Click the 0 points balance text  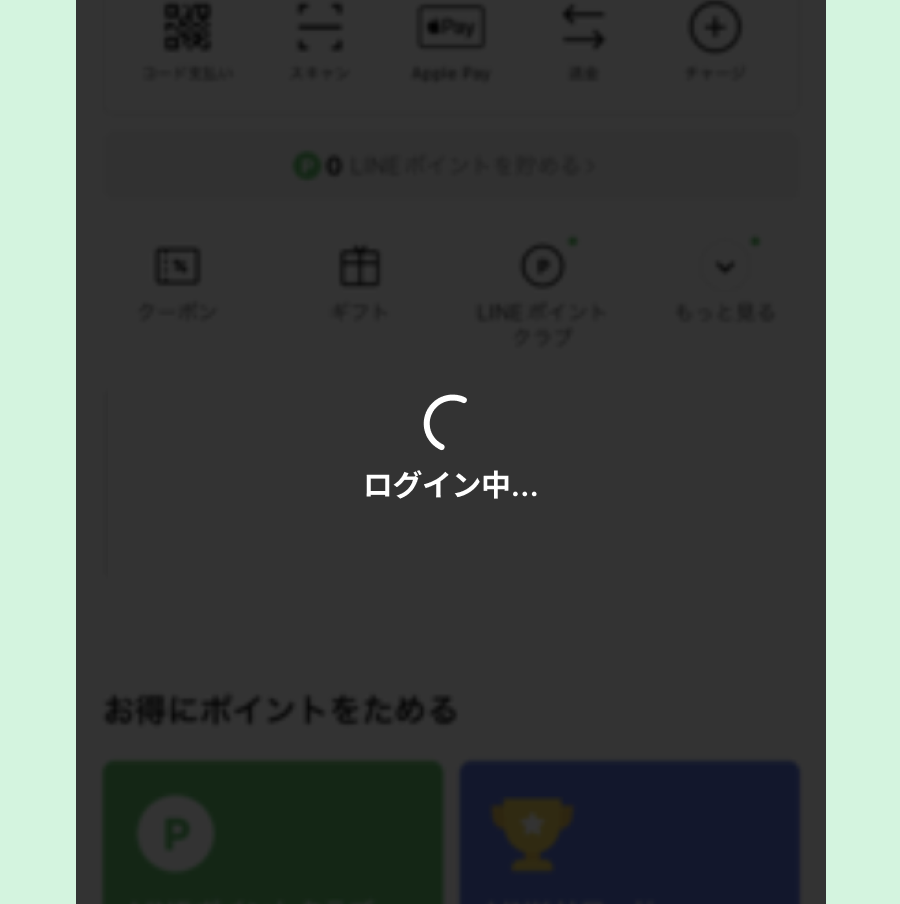pos(334,166)
